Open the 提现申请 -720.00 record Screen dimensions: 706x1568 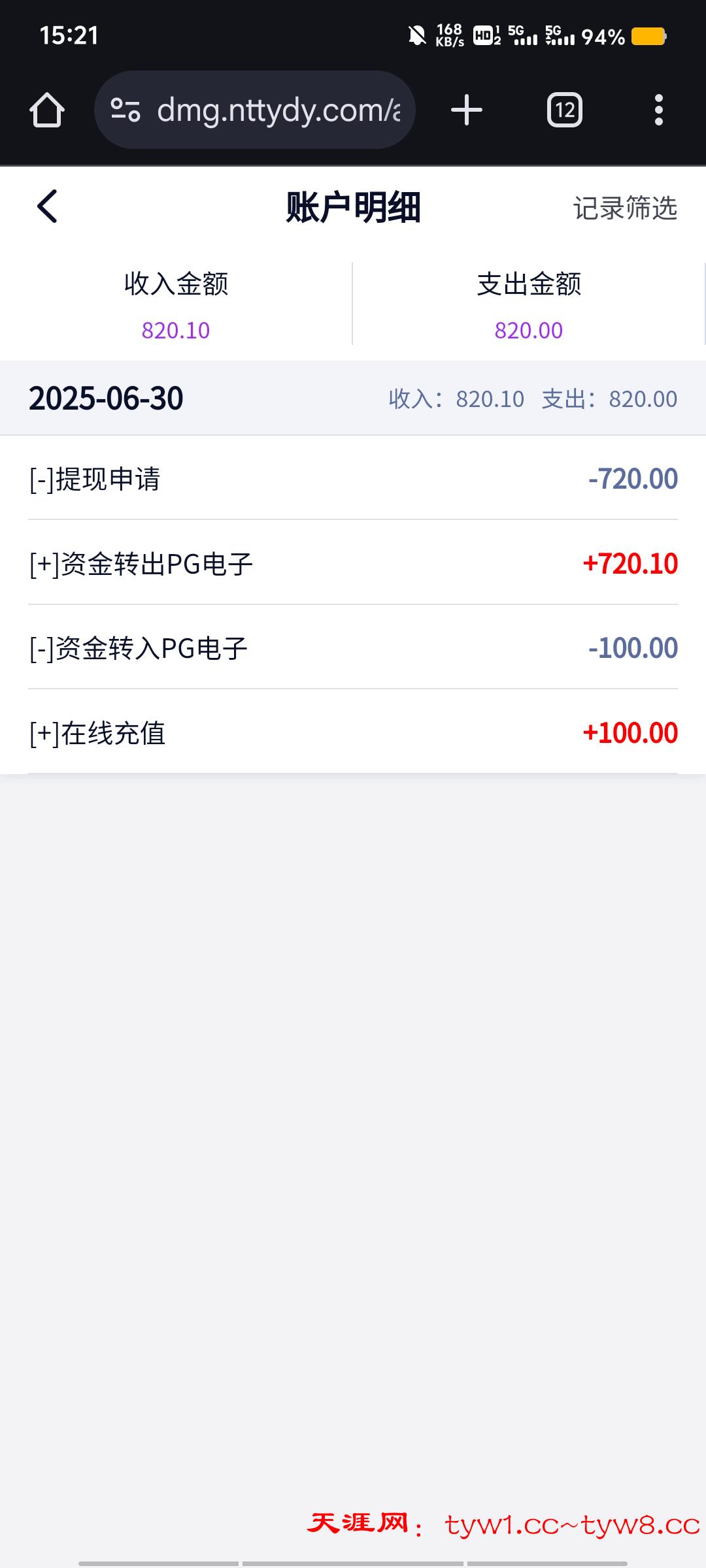pos(353,479)
